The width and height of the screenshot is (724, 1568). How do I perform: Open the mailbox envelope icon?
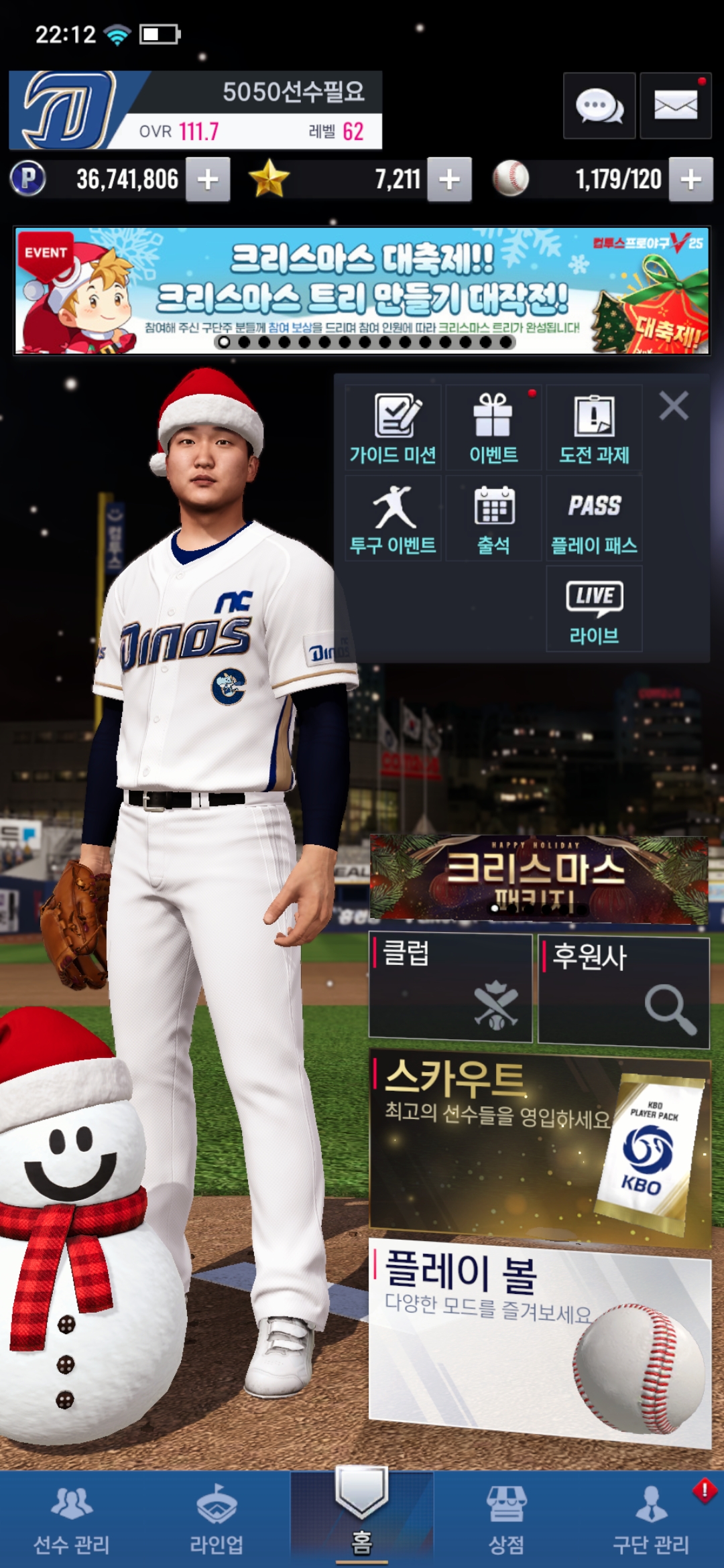675,106
